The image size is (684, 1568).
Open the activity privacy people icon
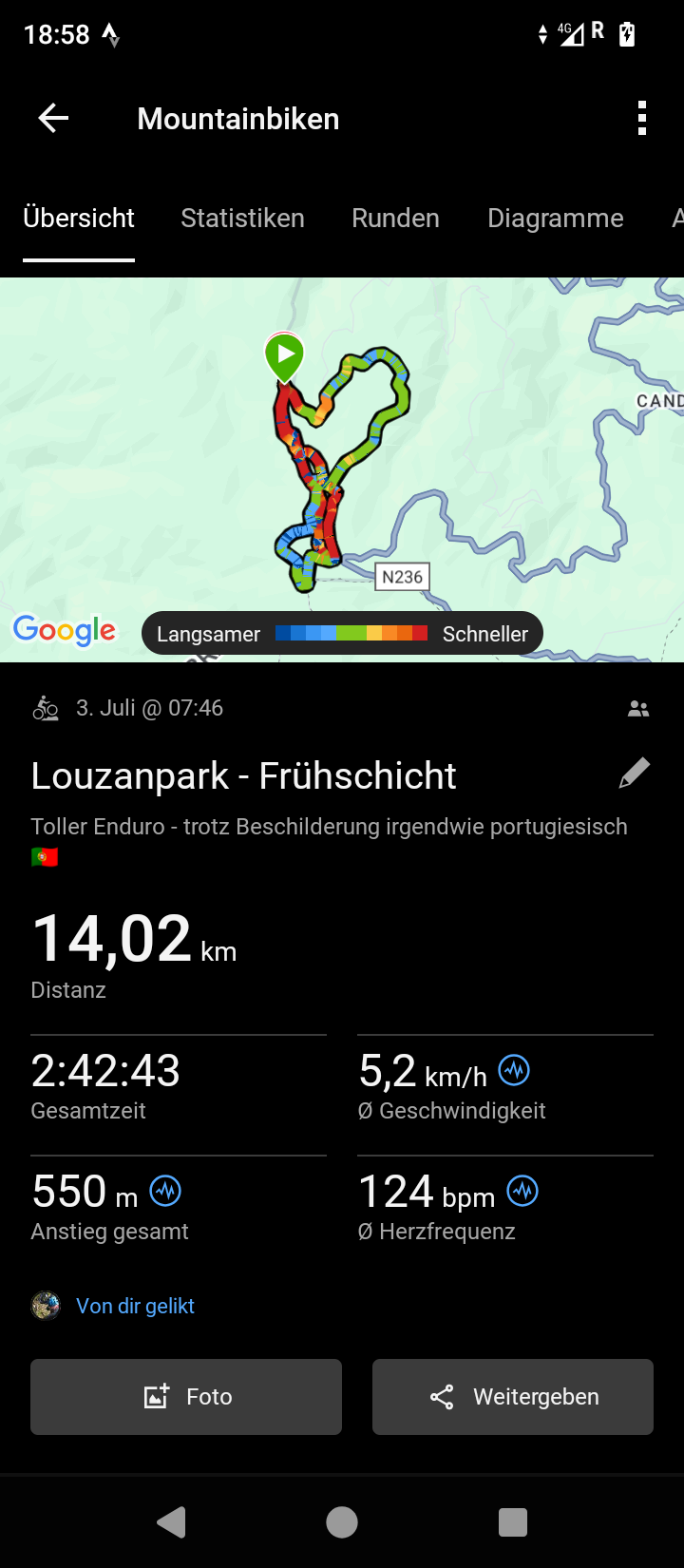tap(638, 709)
